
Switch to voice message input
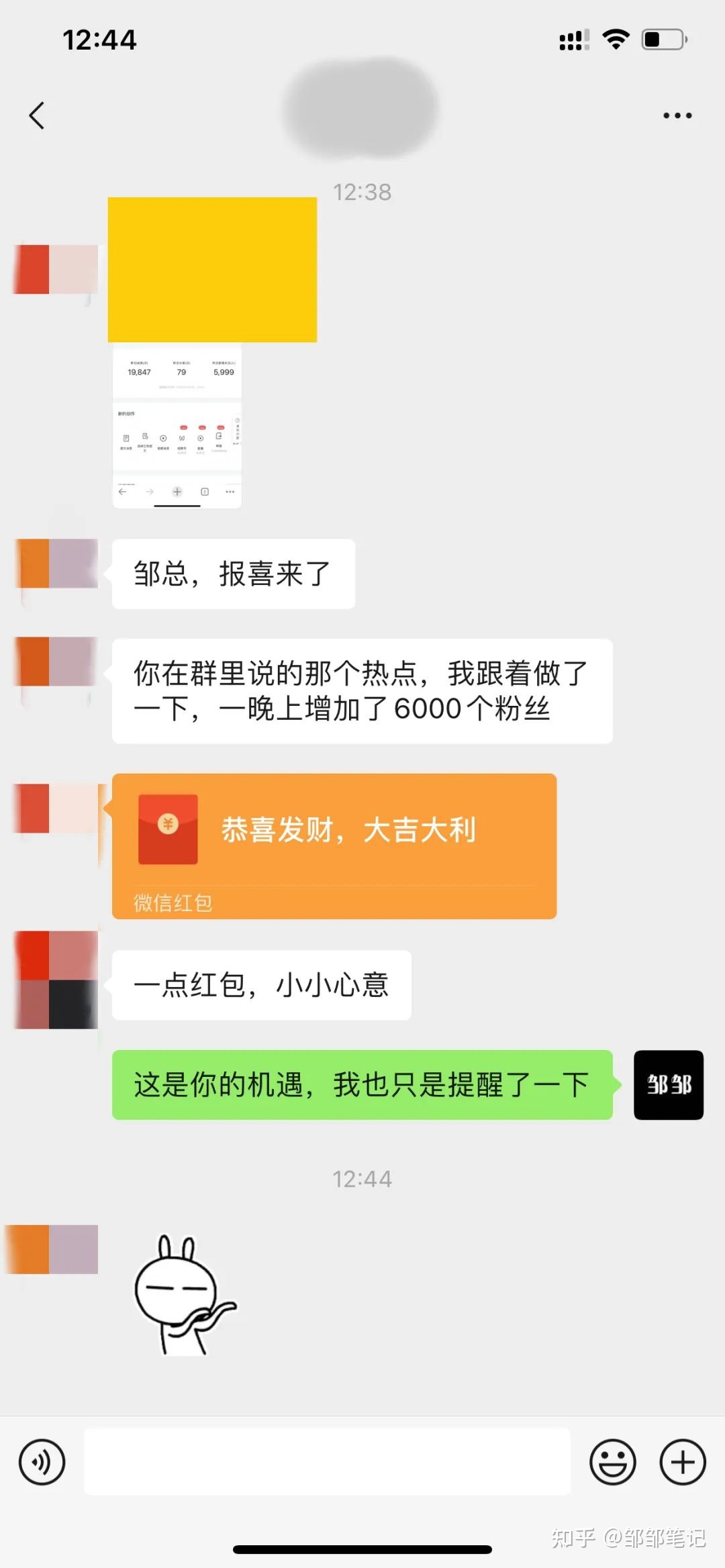pos(42,1462)
